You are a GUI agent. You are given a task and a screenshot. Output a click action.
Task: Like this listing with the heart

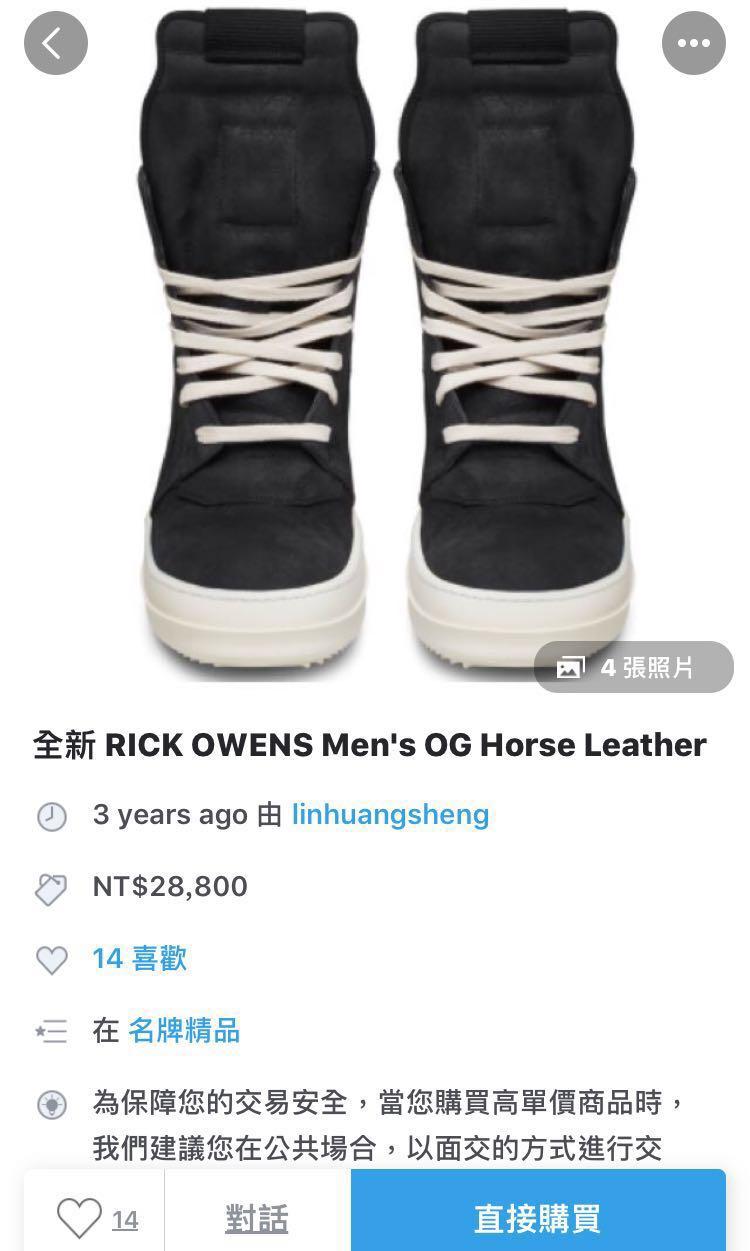tap(79, 1218)
